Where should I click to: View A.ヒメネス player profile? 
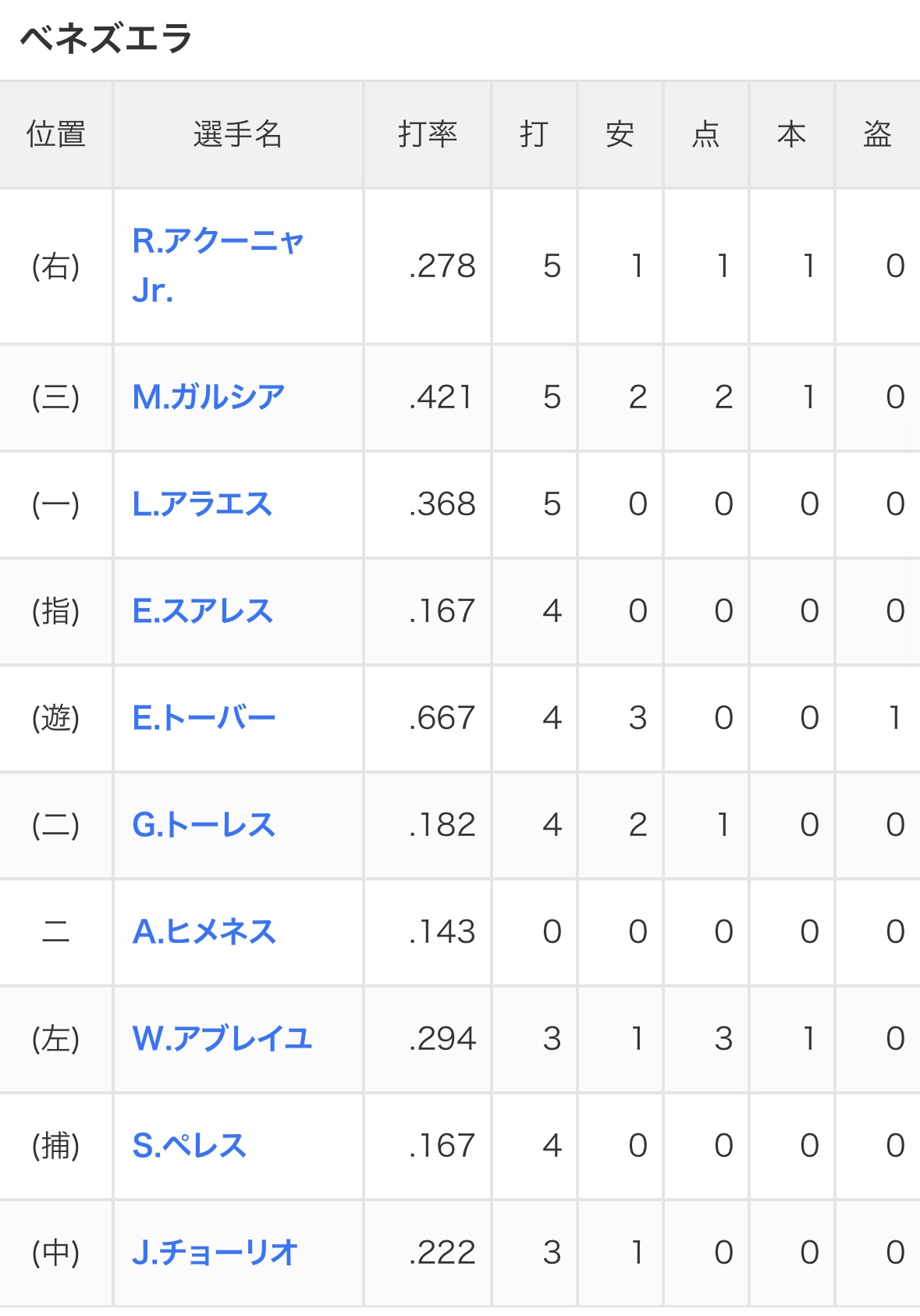pyautogui.click(x=204, y=932)
